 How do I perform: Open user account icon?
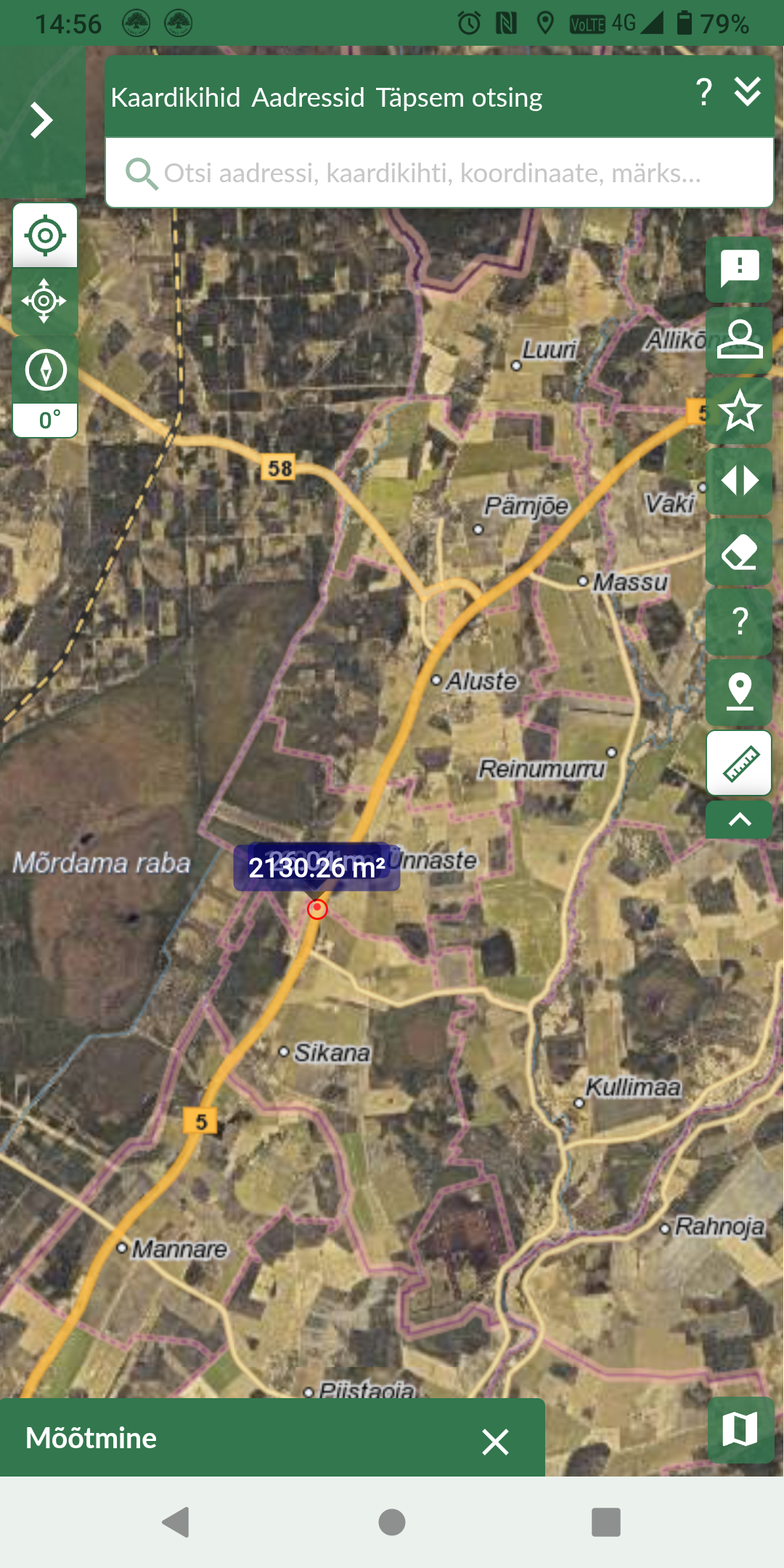coord(739,340)
